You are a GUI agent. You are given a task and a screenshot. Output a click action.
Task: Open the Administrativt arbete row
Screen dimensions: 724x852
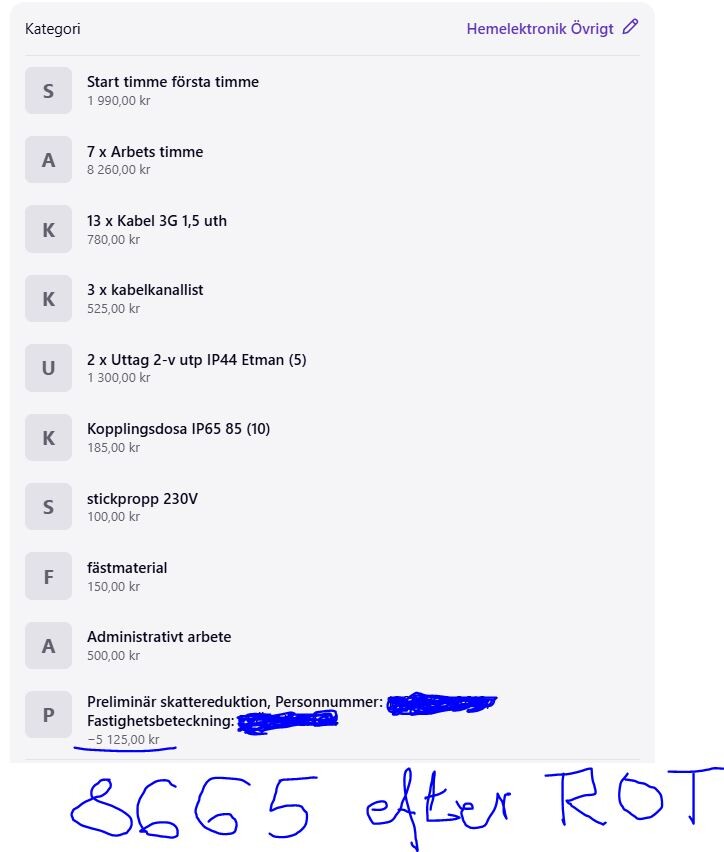(x=159, y=637)
